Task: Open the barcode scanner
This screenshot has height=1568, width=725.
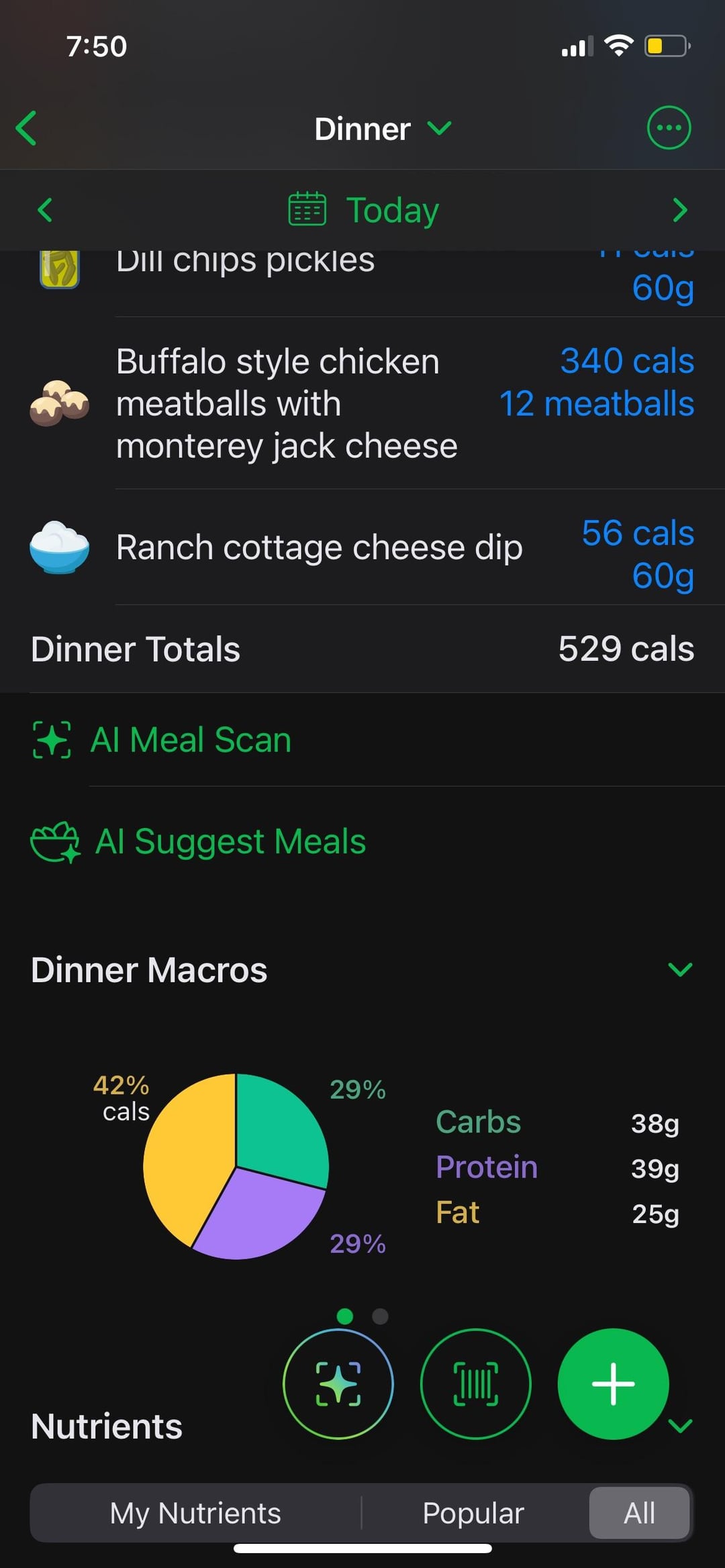Action: [475, 1383]
